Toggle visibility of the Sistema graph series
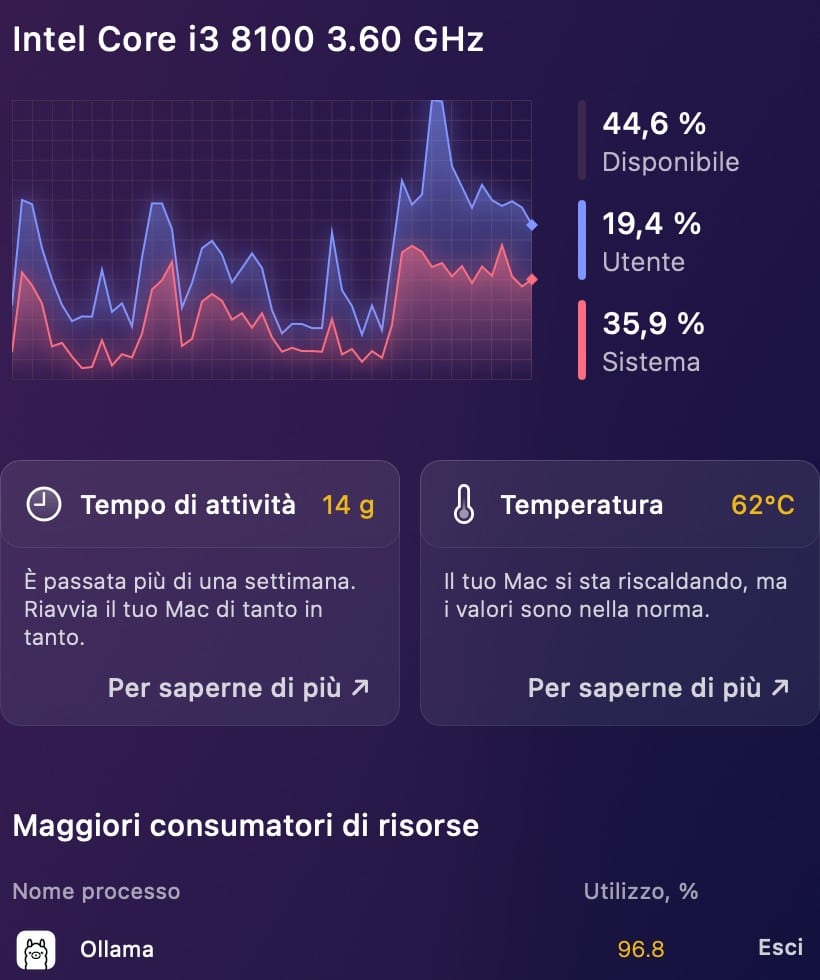This screenshot has height=980, width=820. pyautogui.click(x=581, y=340)
